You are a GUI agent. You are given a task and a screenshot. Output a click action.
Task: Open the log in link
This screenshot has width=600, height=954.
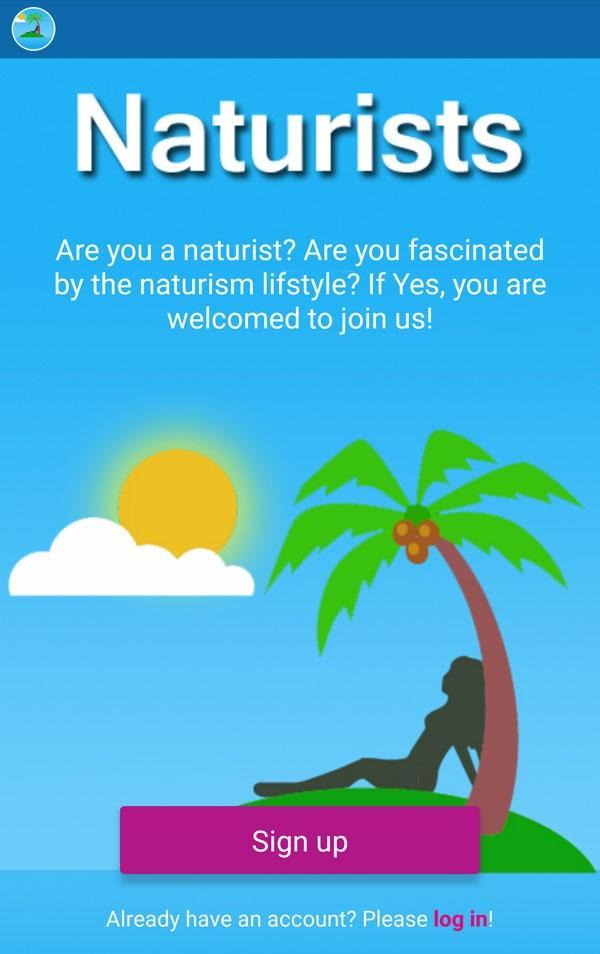click(460, 919)
